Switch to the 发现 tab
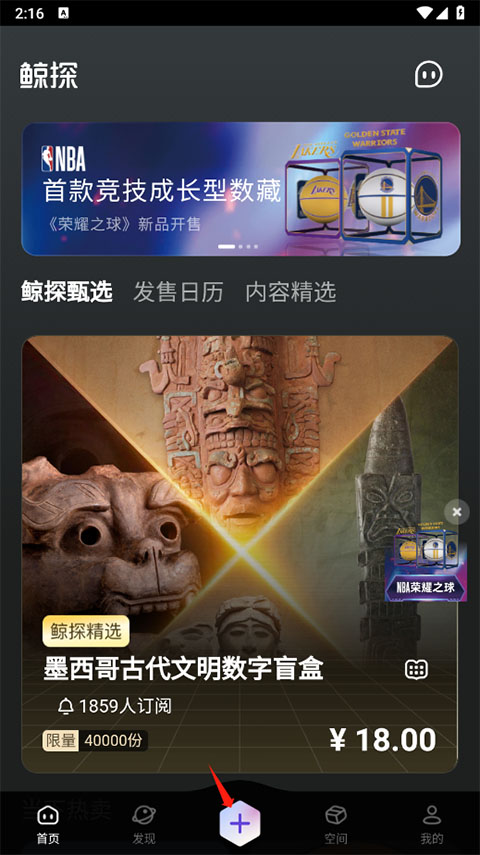This screenshot has width=480, height=855. (144, 825)
